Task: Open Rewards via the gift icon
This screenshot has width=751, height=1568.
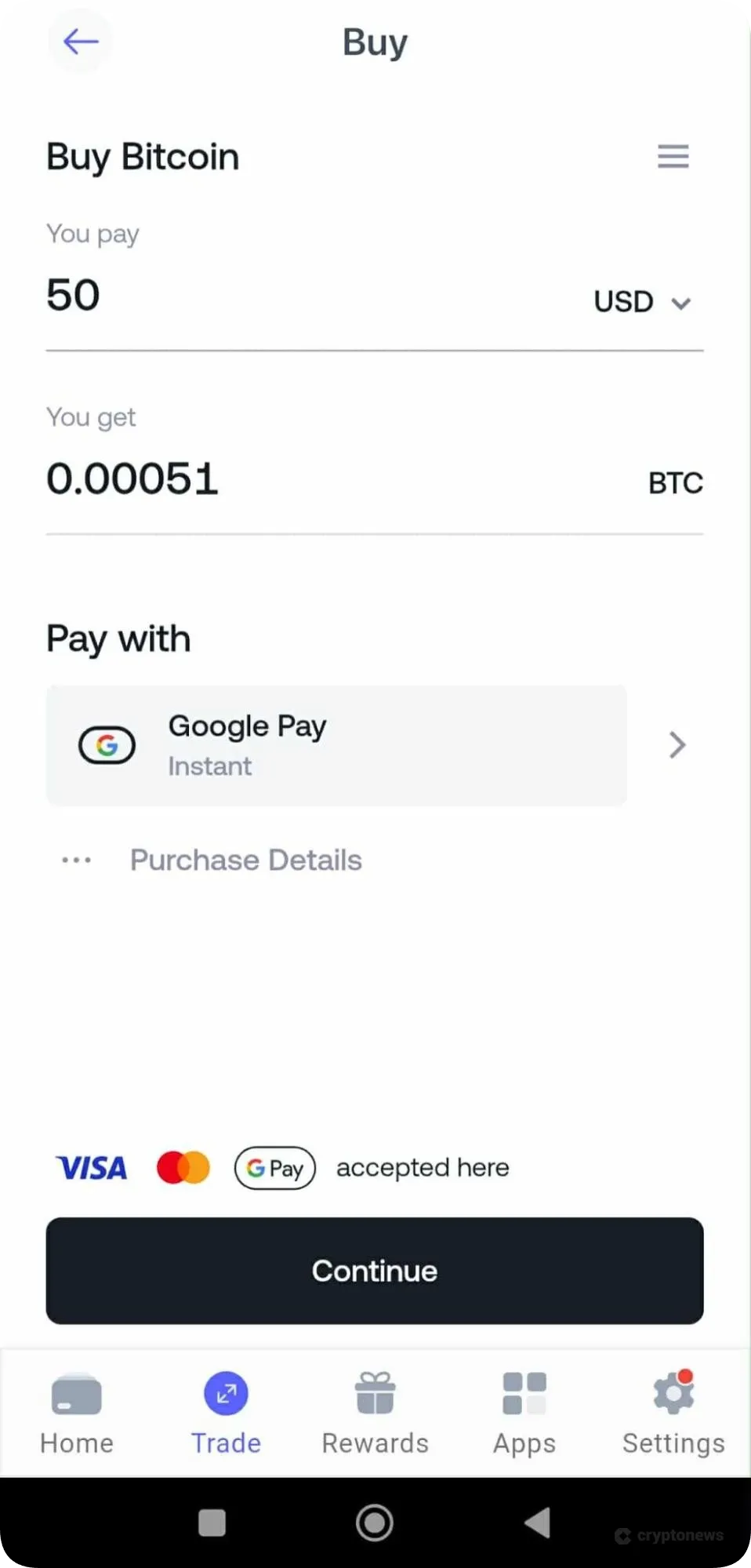Action: coord(375,1394)
